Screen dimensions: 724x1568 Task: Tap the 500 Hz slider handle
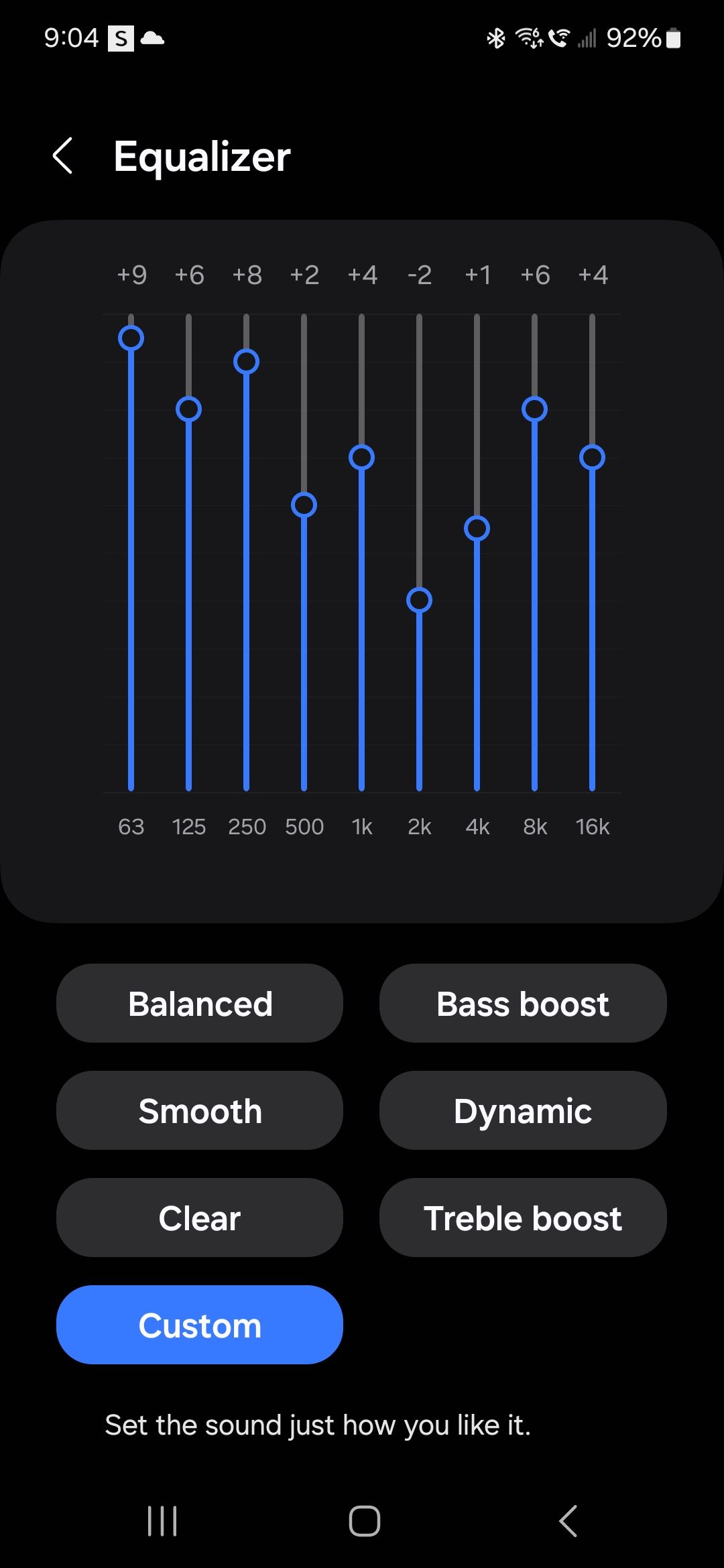(304, 505)
